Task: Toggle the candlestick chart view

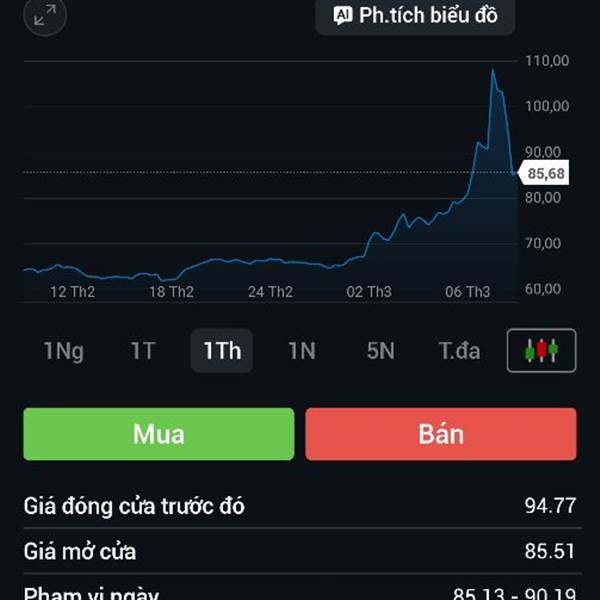Action: [x=541, y=351]
